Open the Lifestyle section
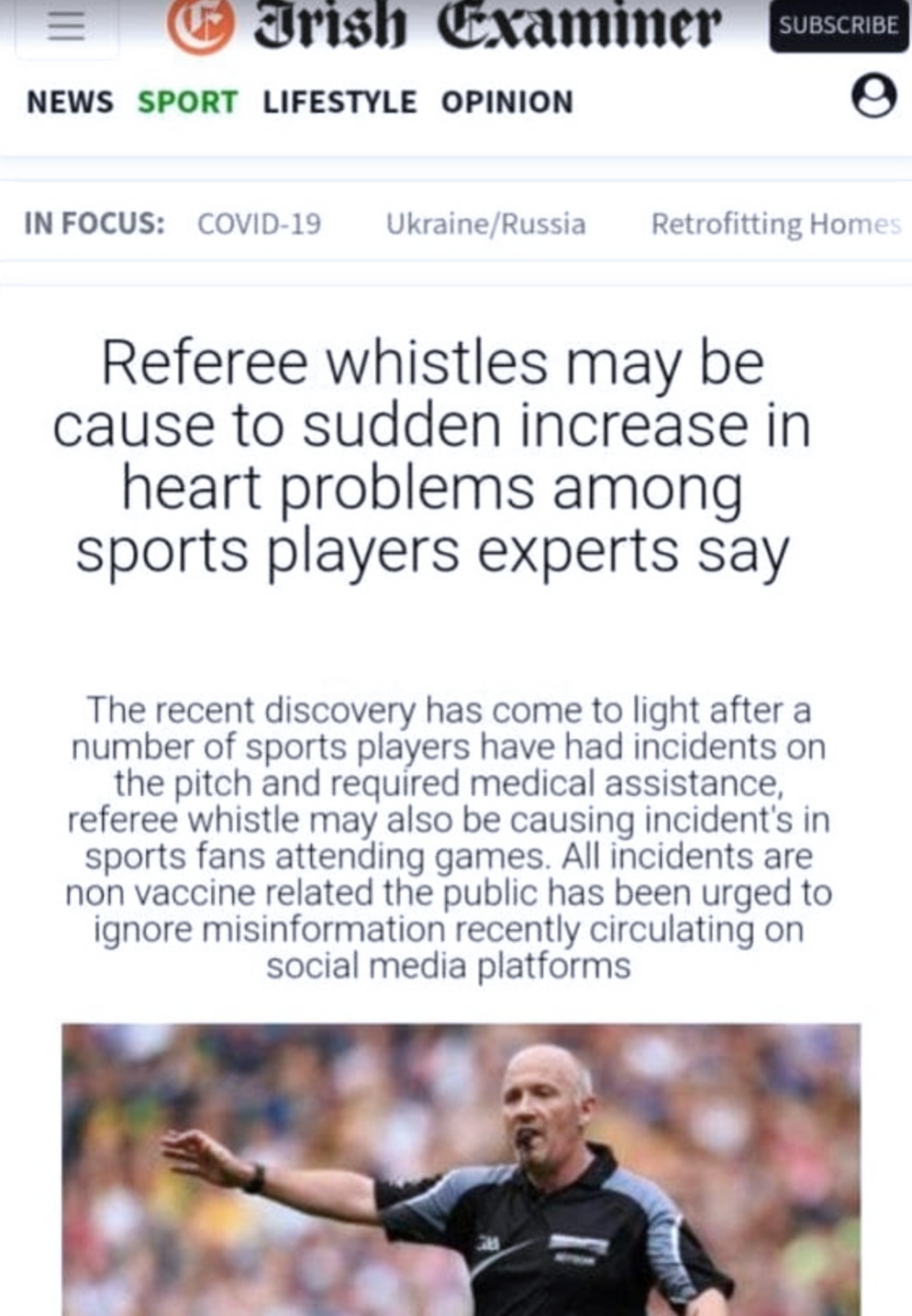This screenshot has height=1316, width=912. [339, 102]
